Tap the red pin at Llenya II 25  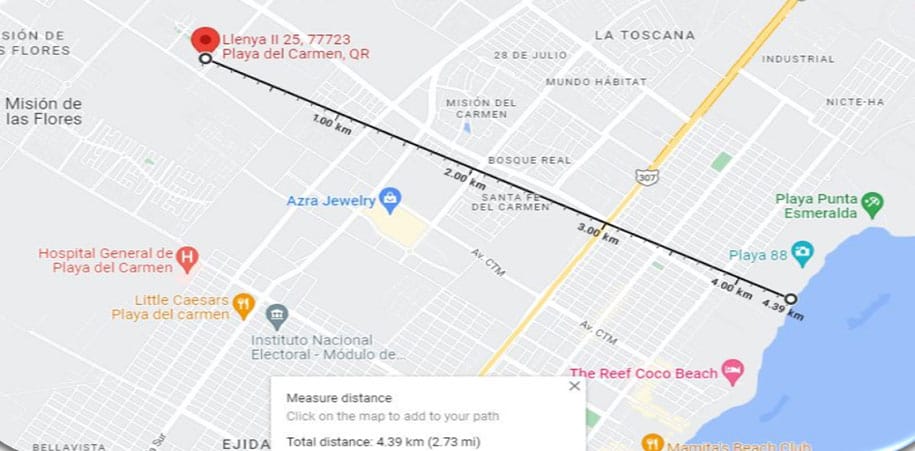[x=205, y=40]
